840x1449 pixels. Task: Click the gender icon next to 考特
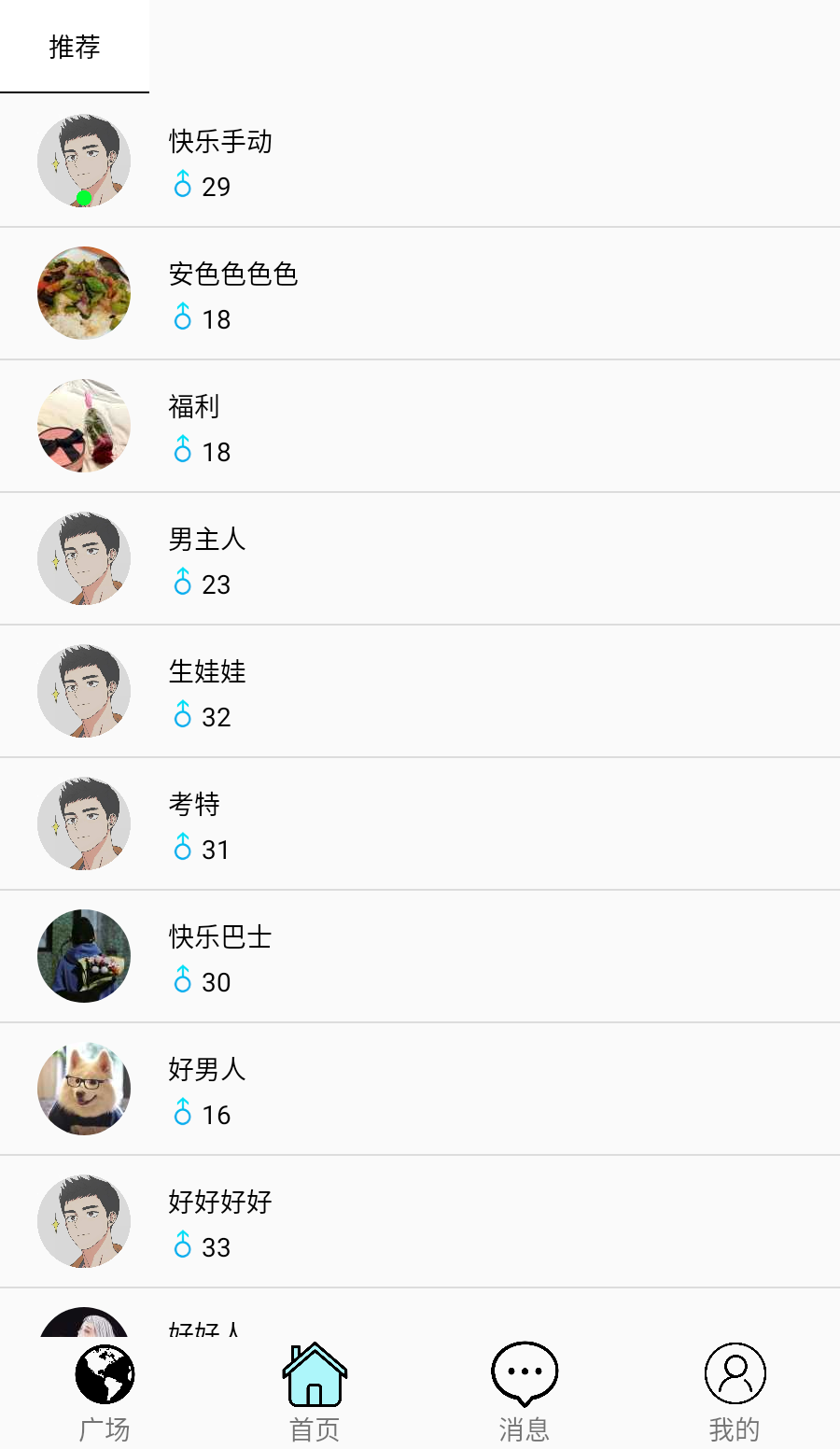pyautogui.click(x=183, y=850)
